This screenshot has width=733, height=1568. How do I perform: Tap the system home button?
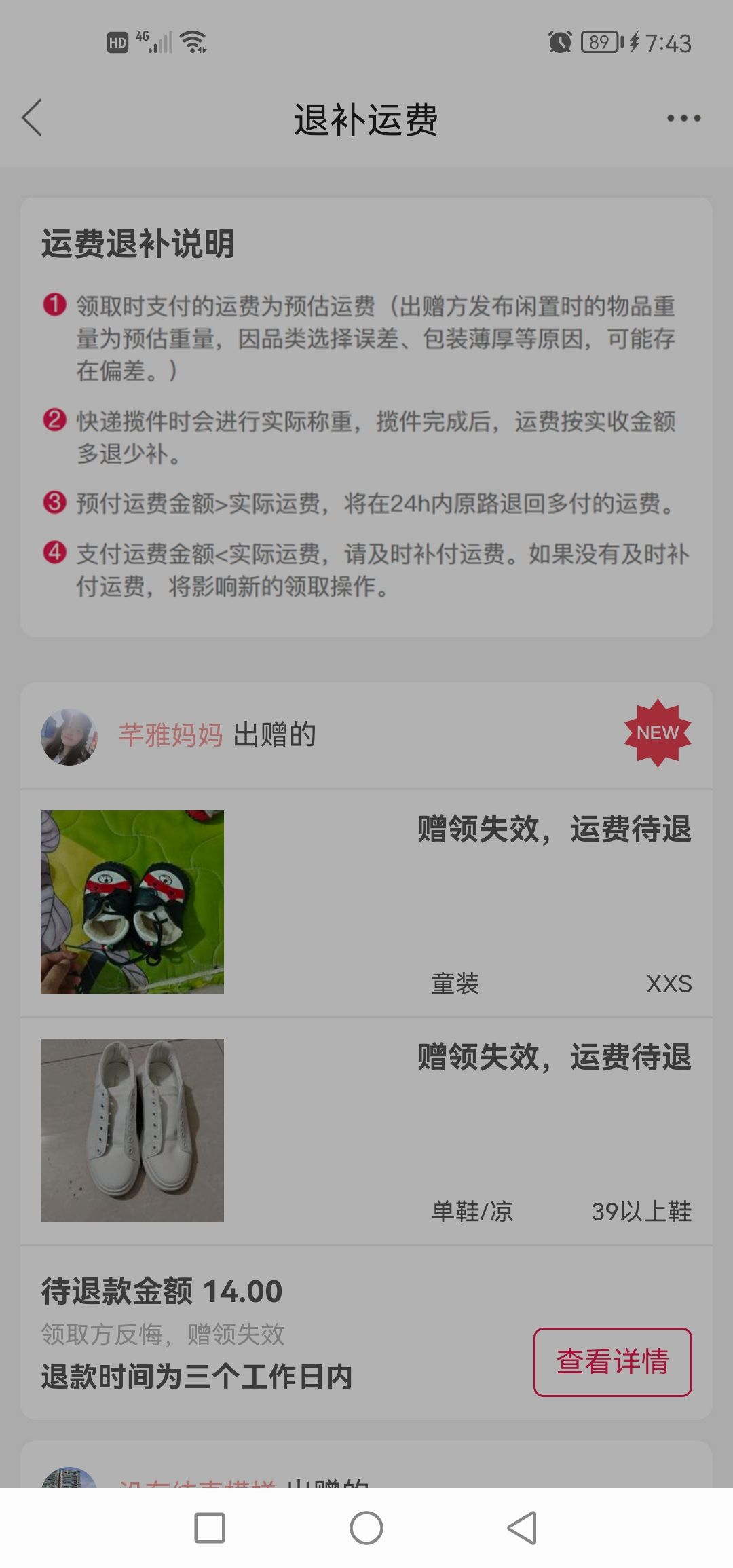[x=366, y=1528]
